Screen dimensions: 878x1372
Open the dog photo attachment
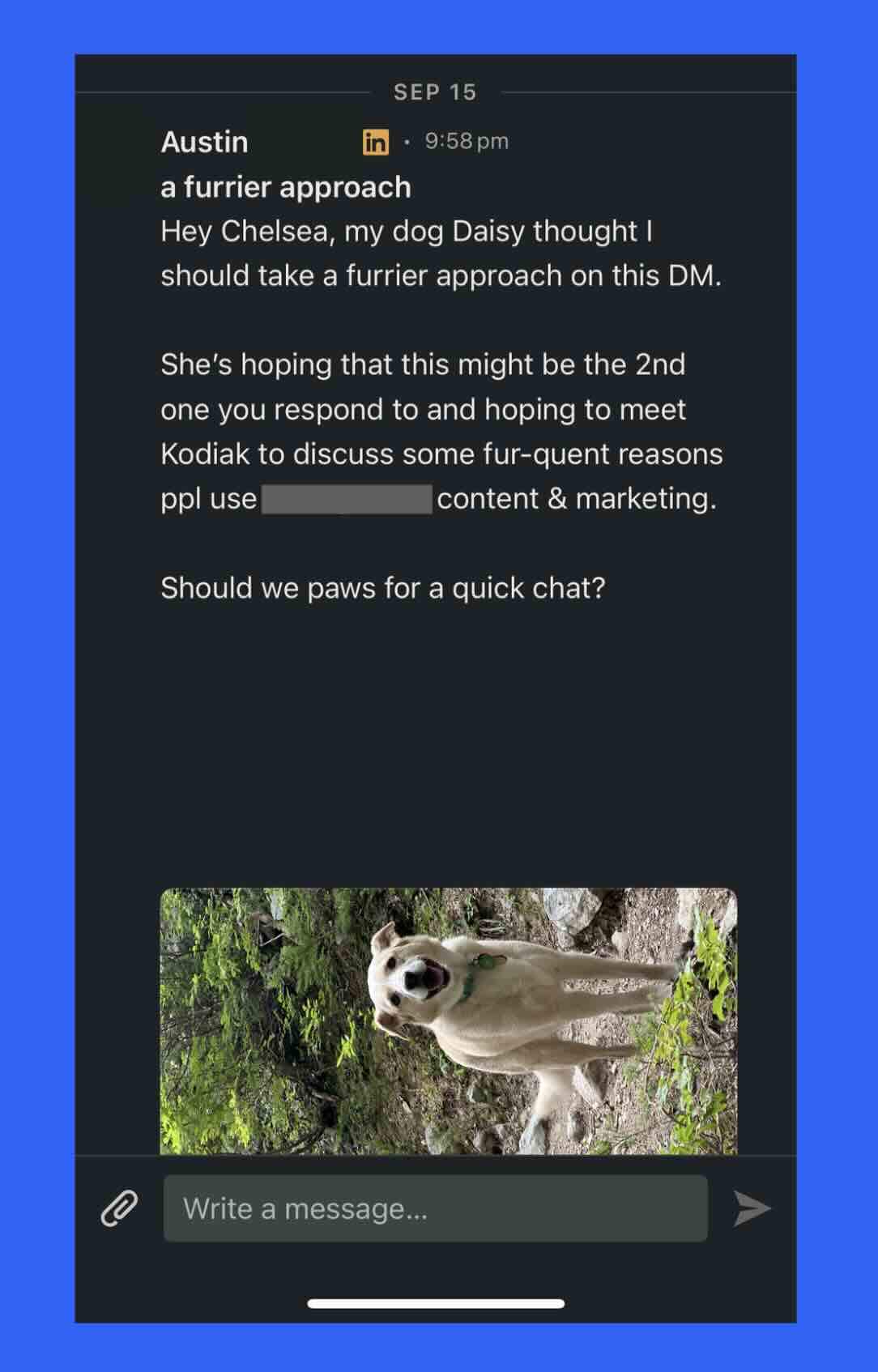pos(448,1020)
